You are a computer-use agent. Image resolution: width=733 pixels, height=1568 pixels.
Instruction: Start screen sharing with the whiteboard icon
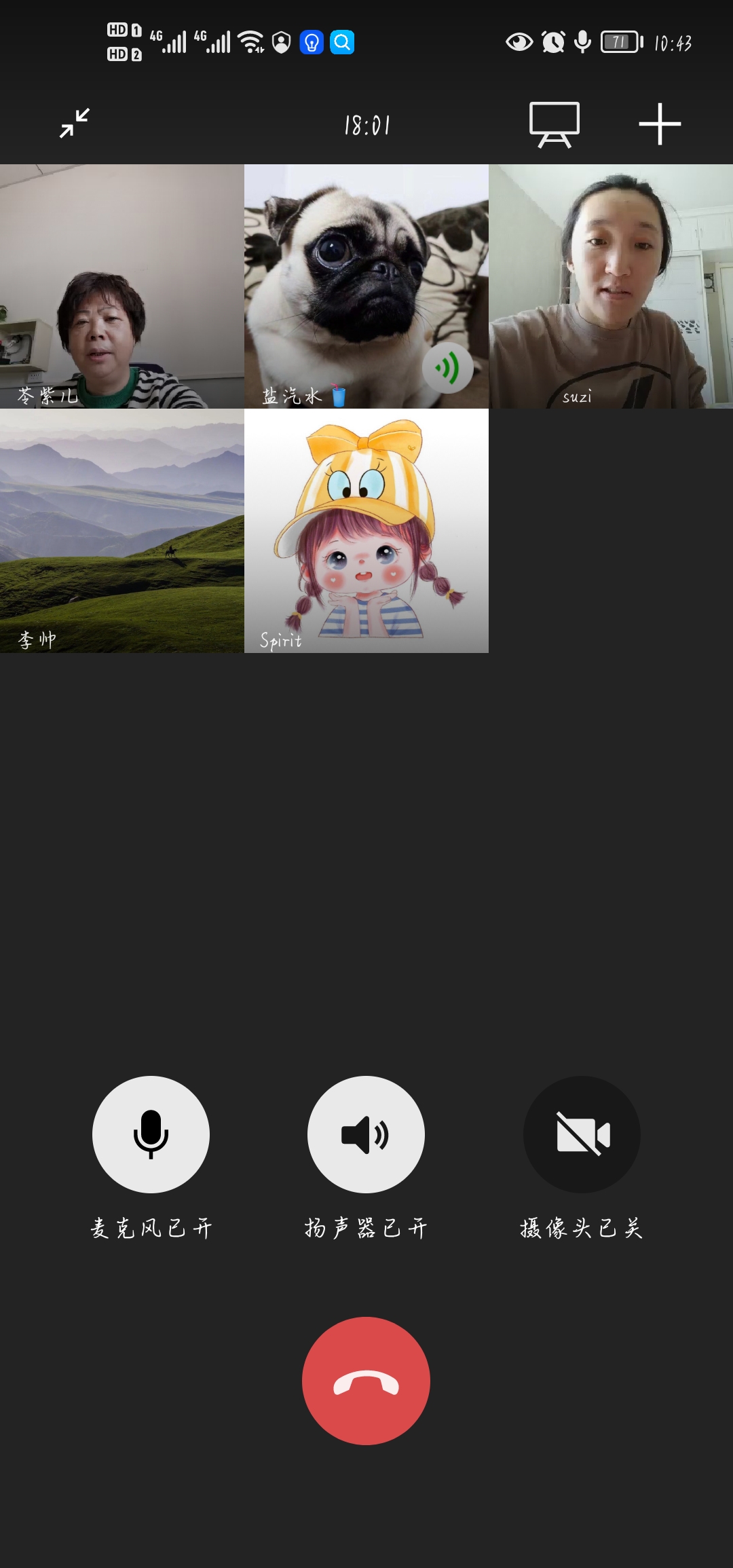pyautogui.click(x=555, y=124)
